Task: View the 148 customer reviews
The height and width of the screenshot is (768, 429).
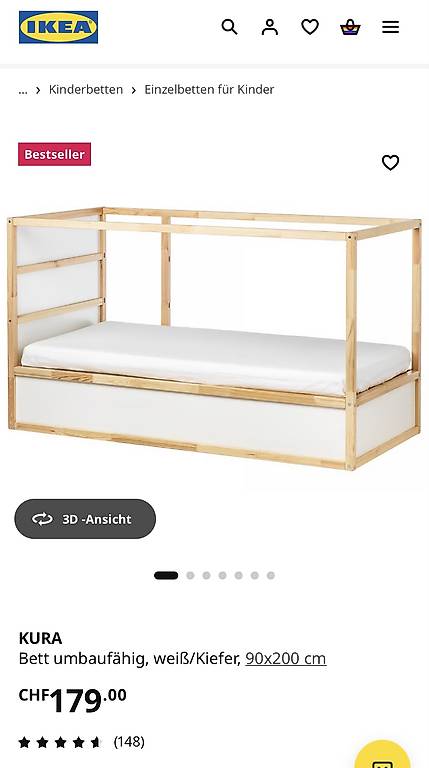Action: click(x=129, y=742)
